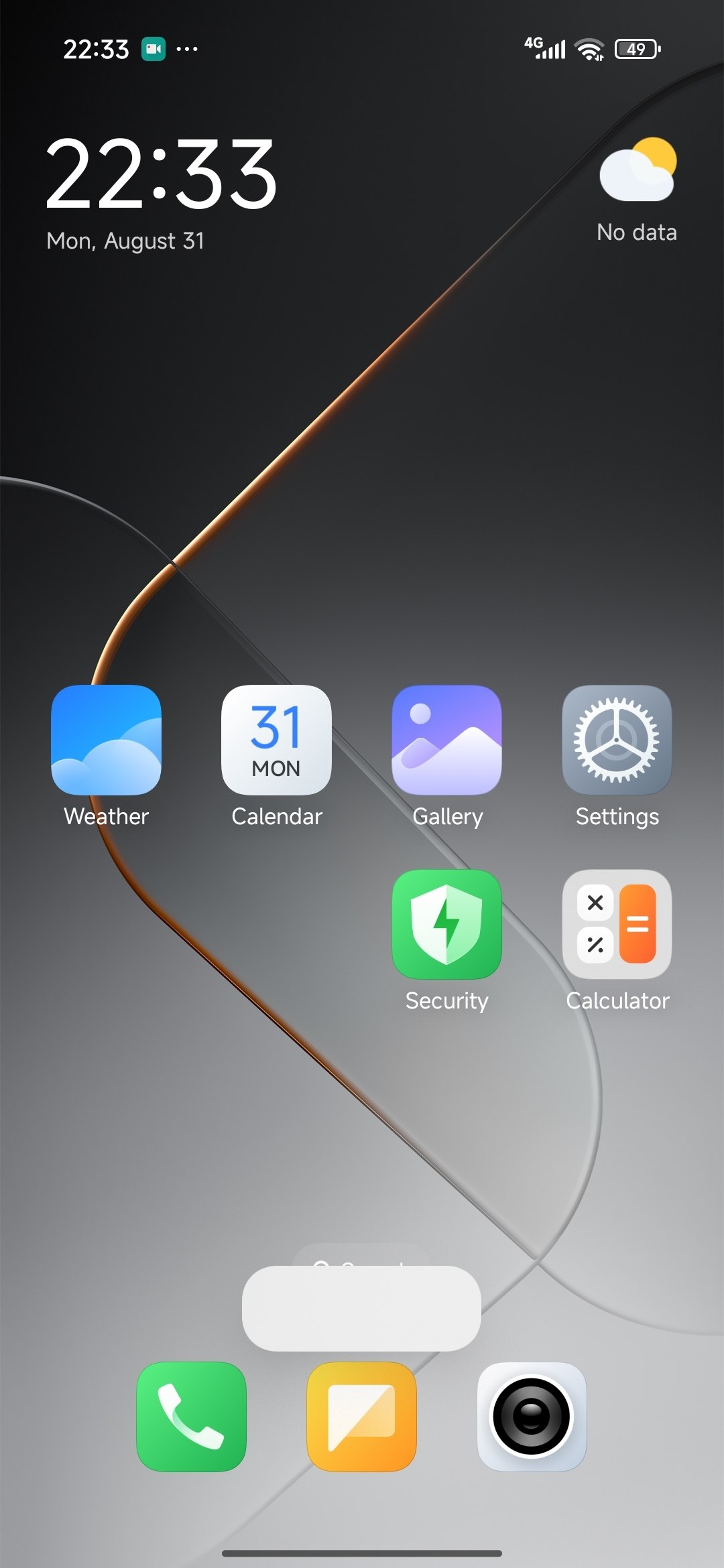Launch the Camera from the dock

(532, 1417)
